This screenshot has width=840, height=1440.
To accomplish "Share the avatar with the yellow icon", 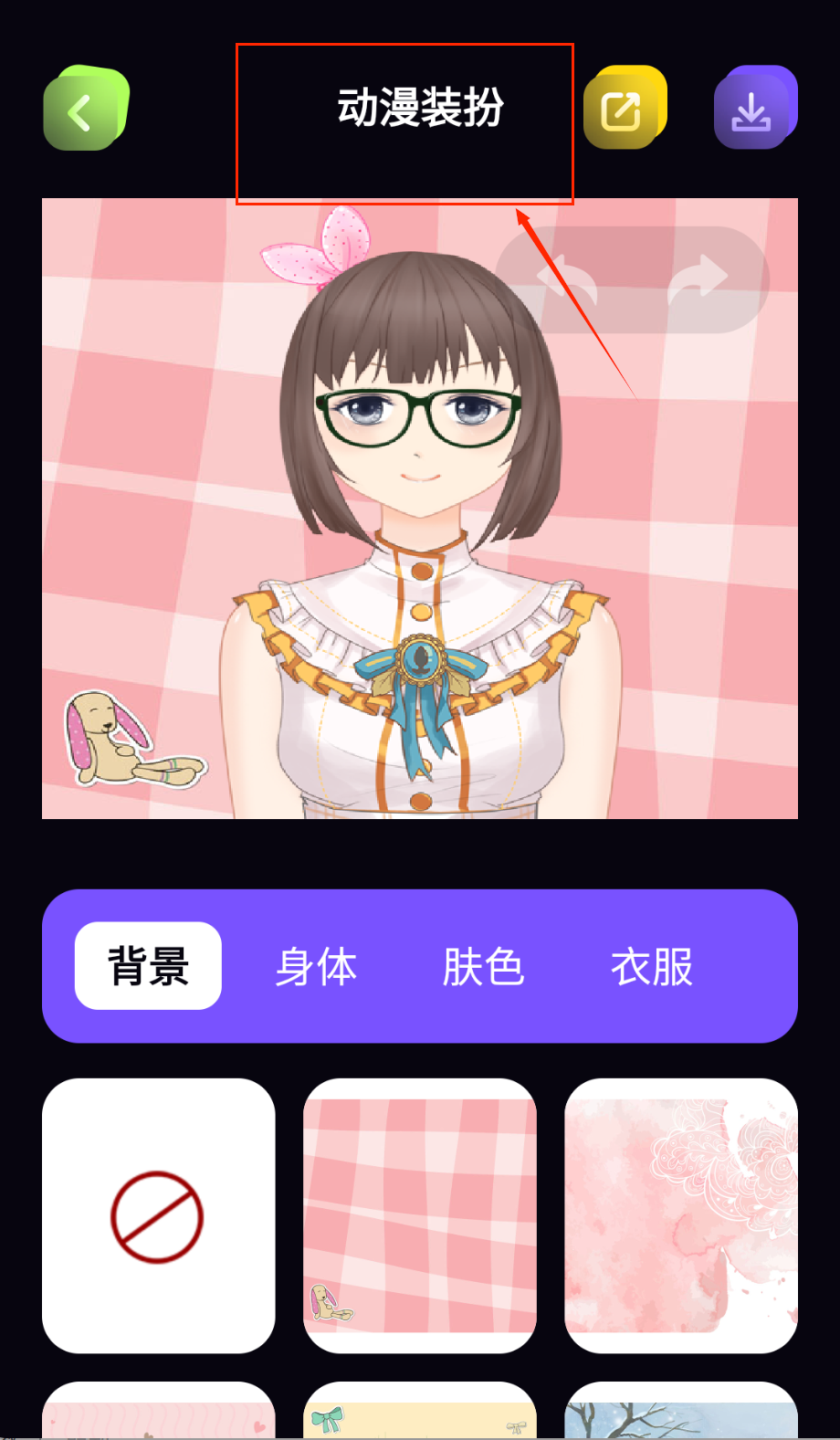I will click(x=624, y=110).
